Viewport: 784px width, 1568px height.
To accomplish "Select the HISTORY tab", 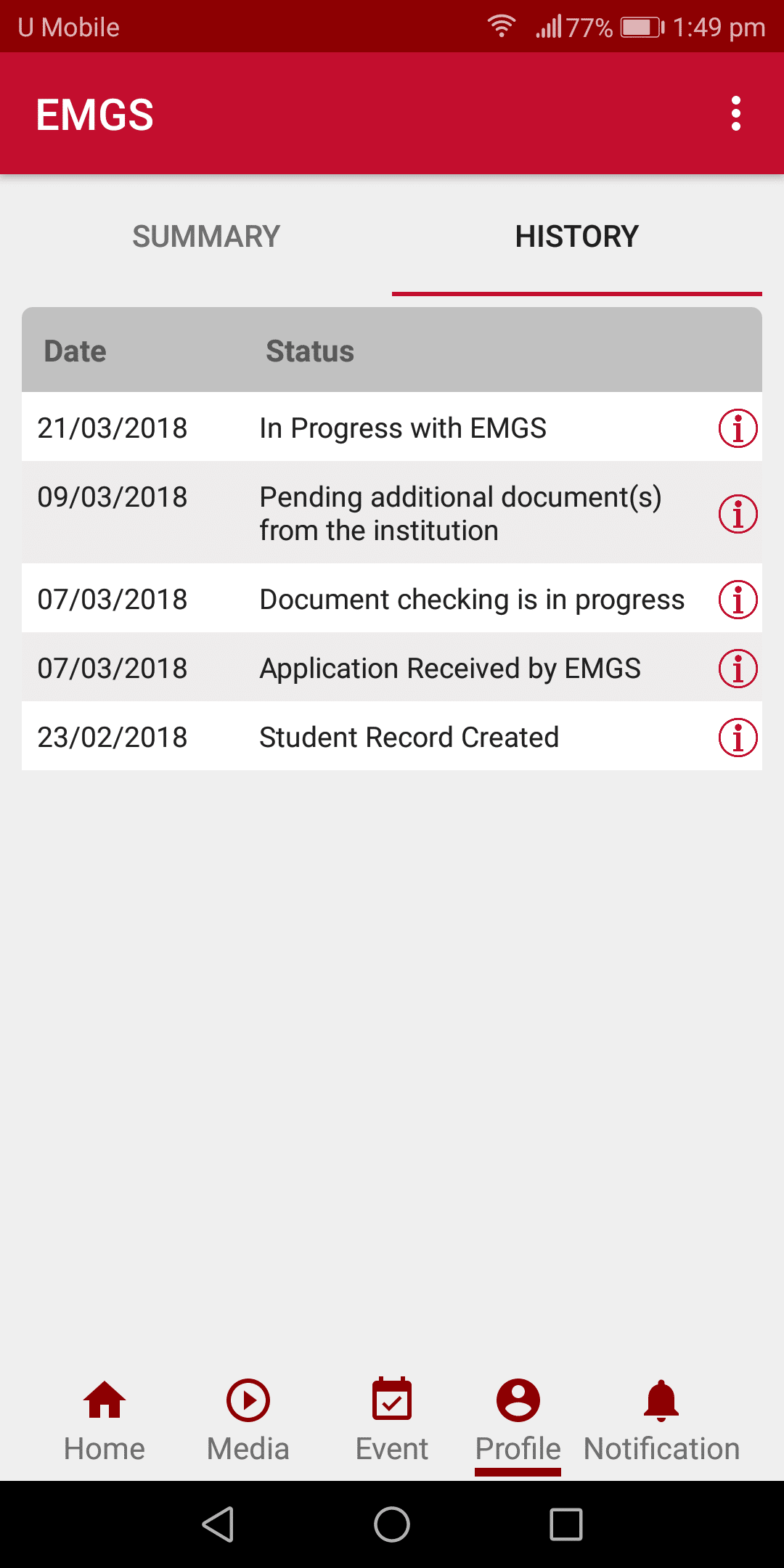I will coord(576,237).
